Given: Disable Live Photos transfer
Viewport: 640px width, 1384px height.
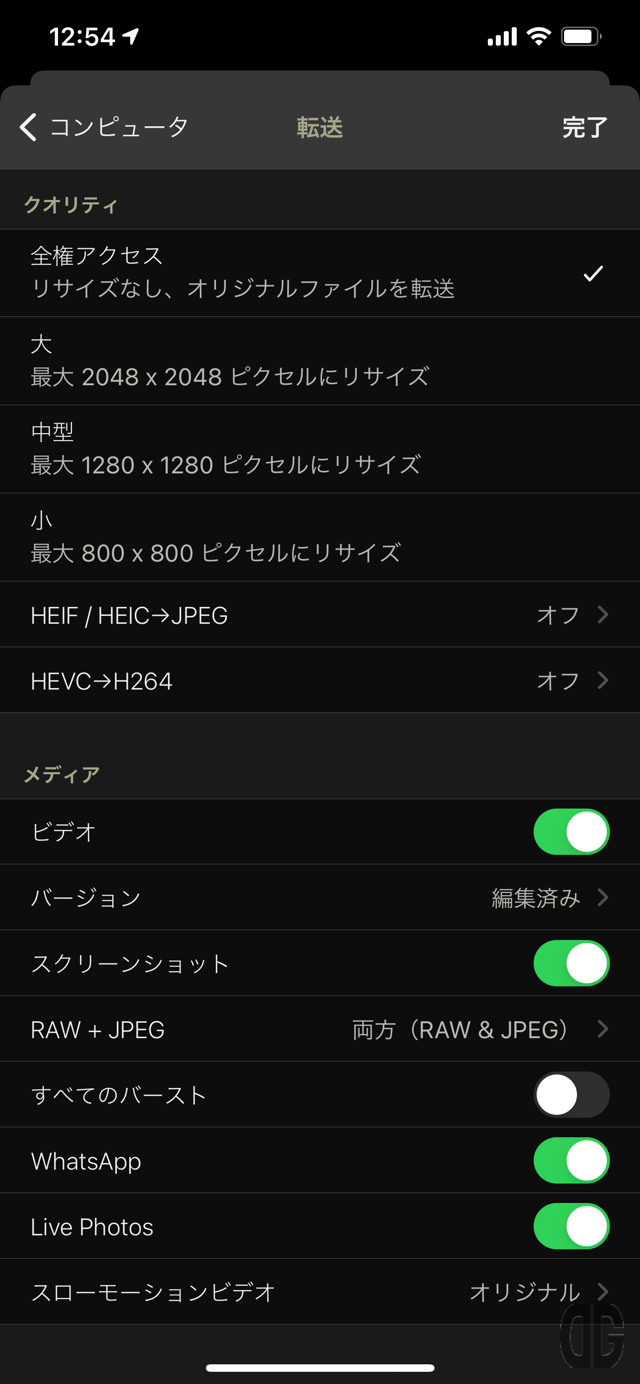Looking at the screenshot, I should click(x=571, y=1228).
